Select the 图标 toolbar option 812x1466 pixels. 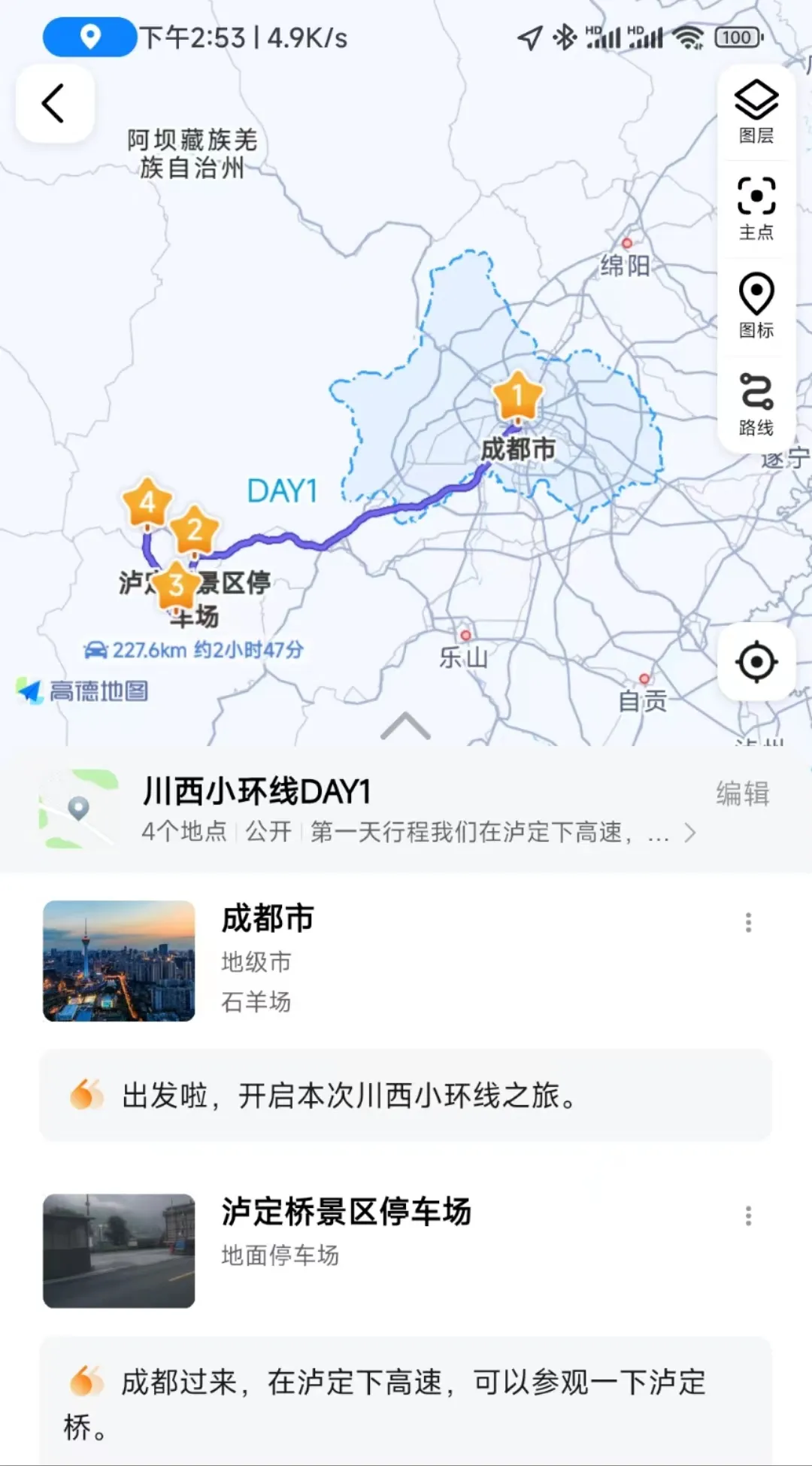pyautogui.click(x=756, y=305)
